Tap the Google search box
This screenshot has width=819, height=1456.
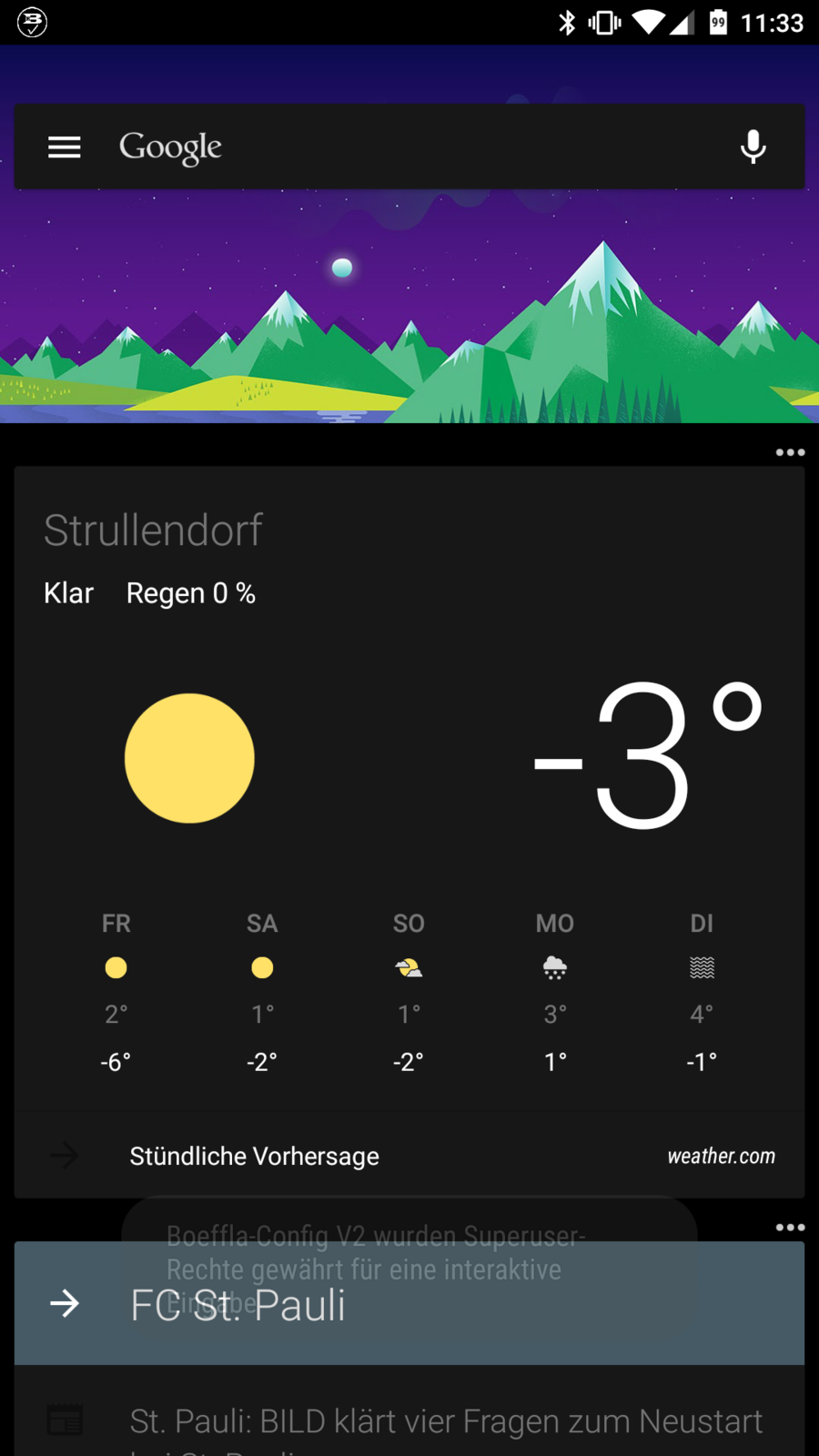[409, 147]
